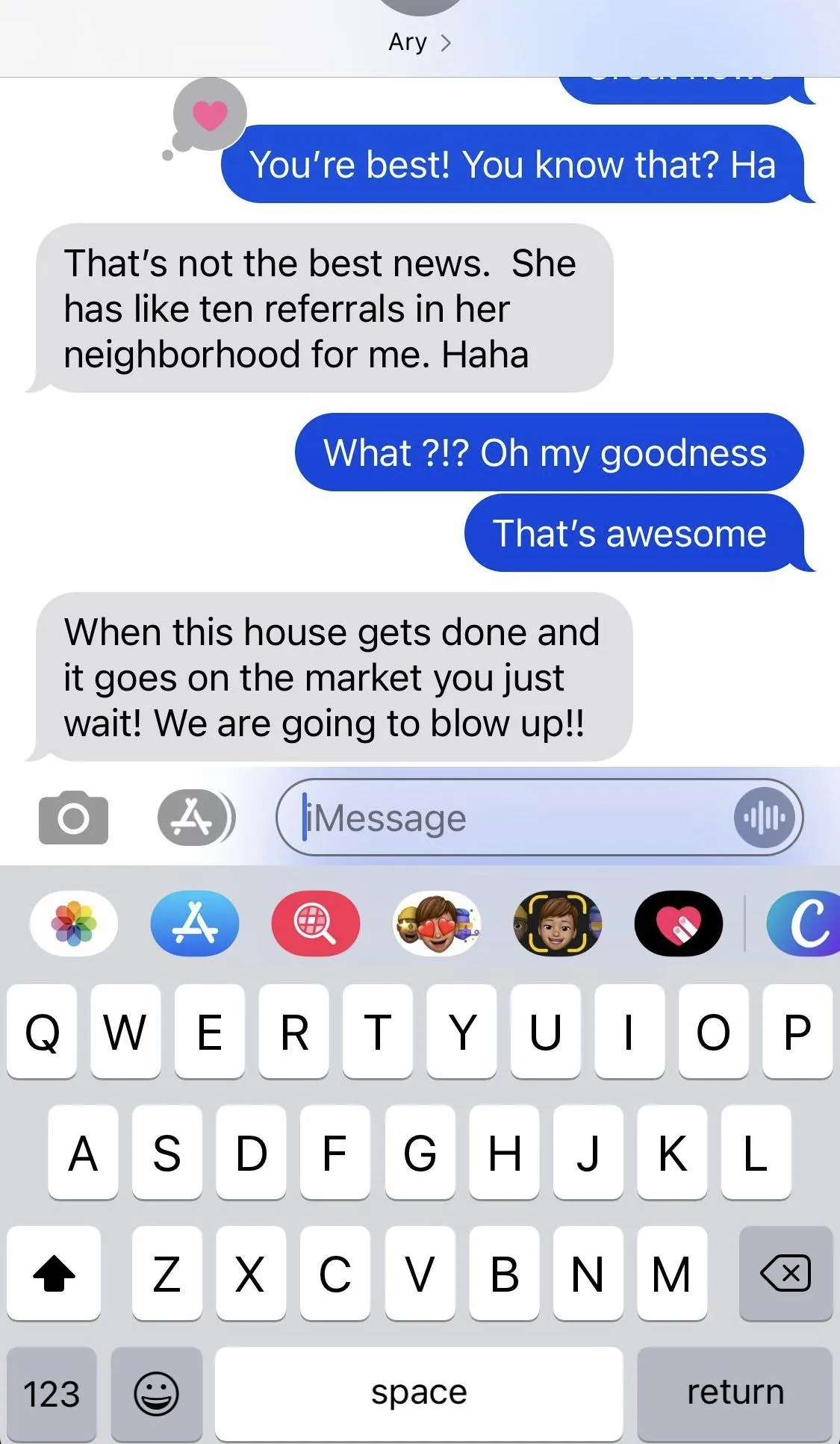Open the Photos app in the drawer
This screenshot has width=840, height=1444.
tap(74, 924)
